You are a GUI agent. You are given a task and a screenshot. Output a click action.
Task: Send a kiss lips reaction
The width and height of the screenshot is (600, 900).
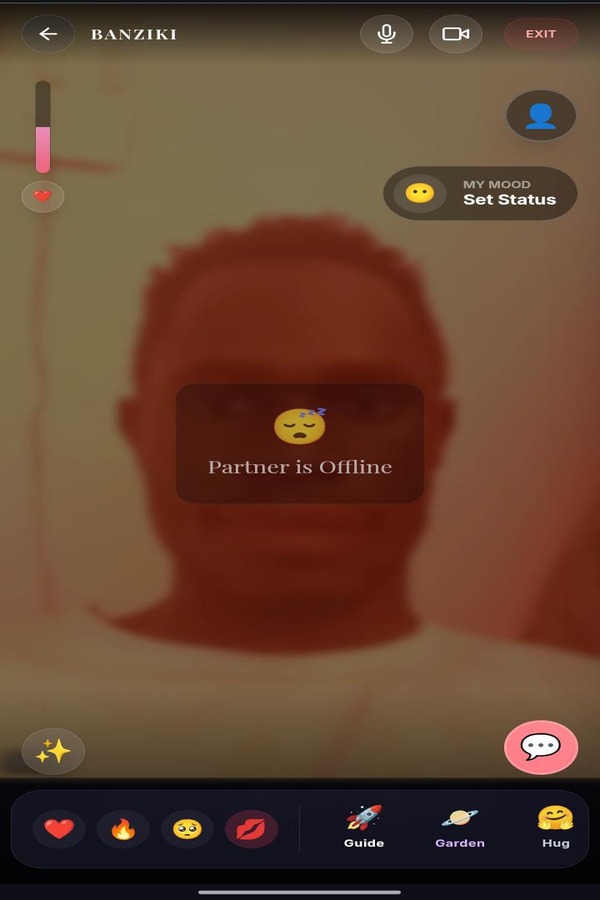tap(251, 829)
